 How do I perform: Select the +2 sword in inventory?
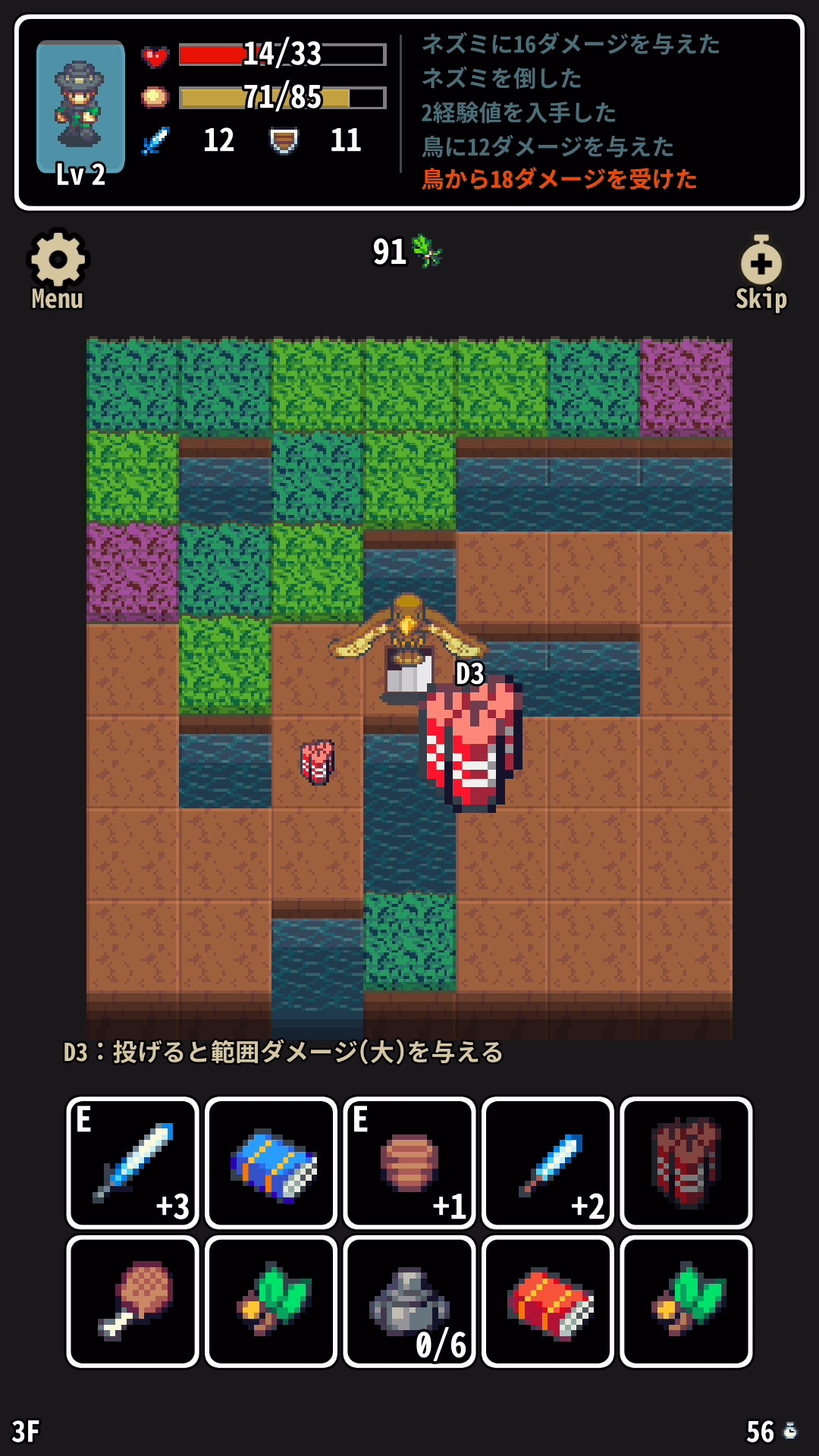pos(548,1163)
